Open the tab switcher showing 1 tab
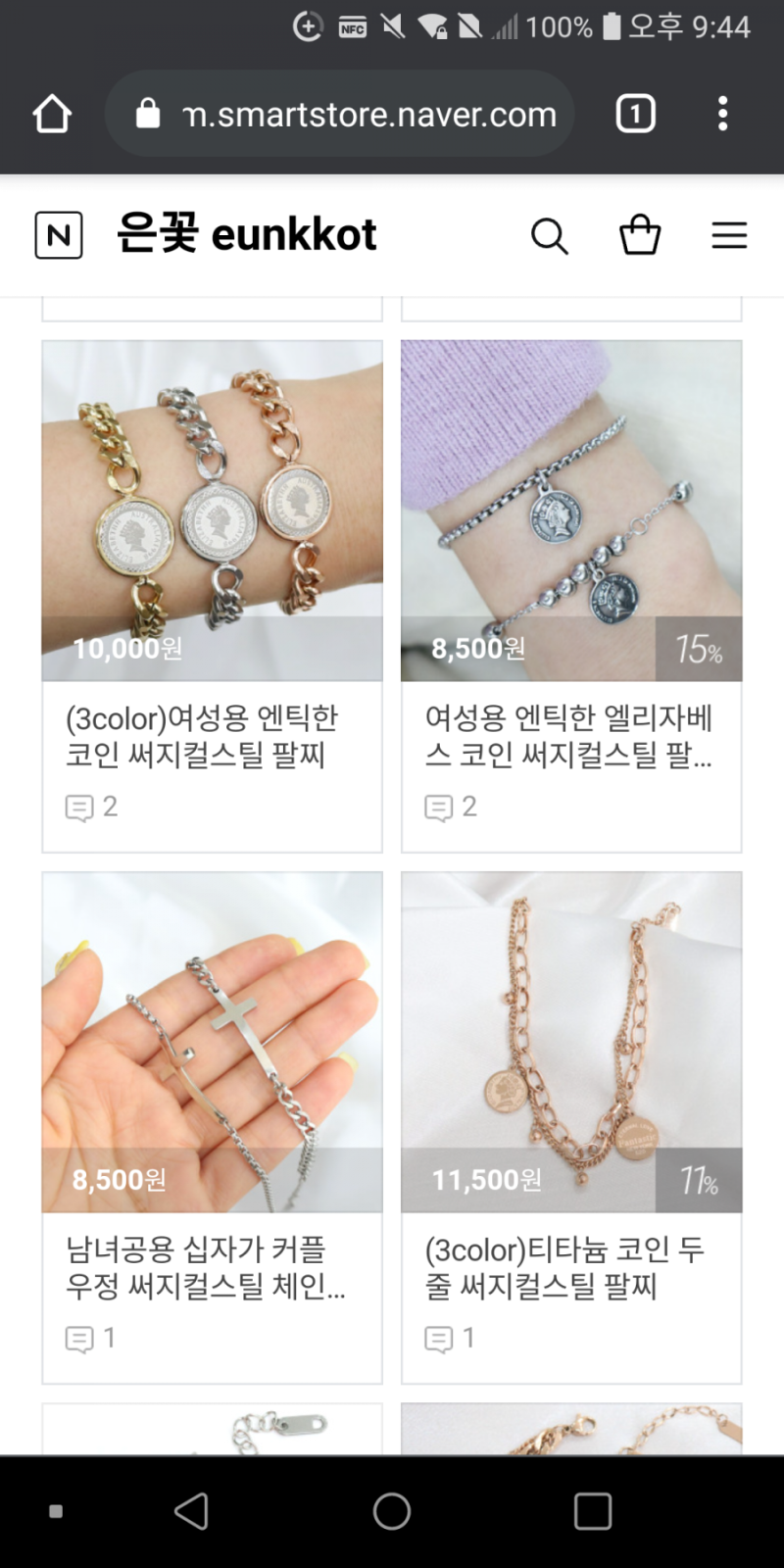This screenshot has width=784, height=1568. (x=635, y=113)
